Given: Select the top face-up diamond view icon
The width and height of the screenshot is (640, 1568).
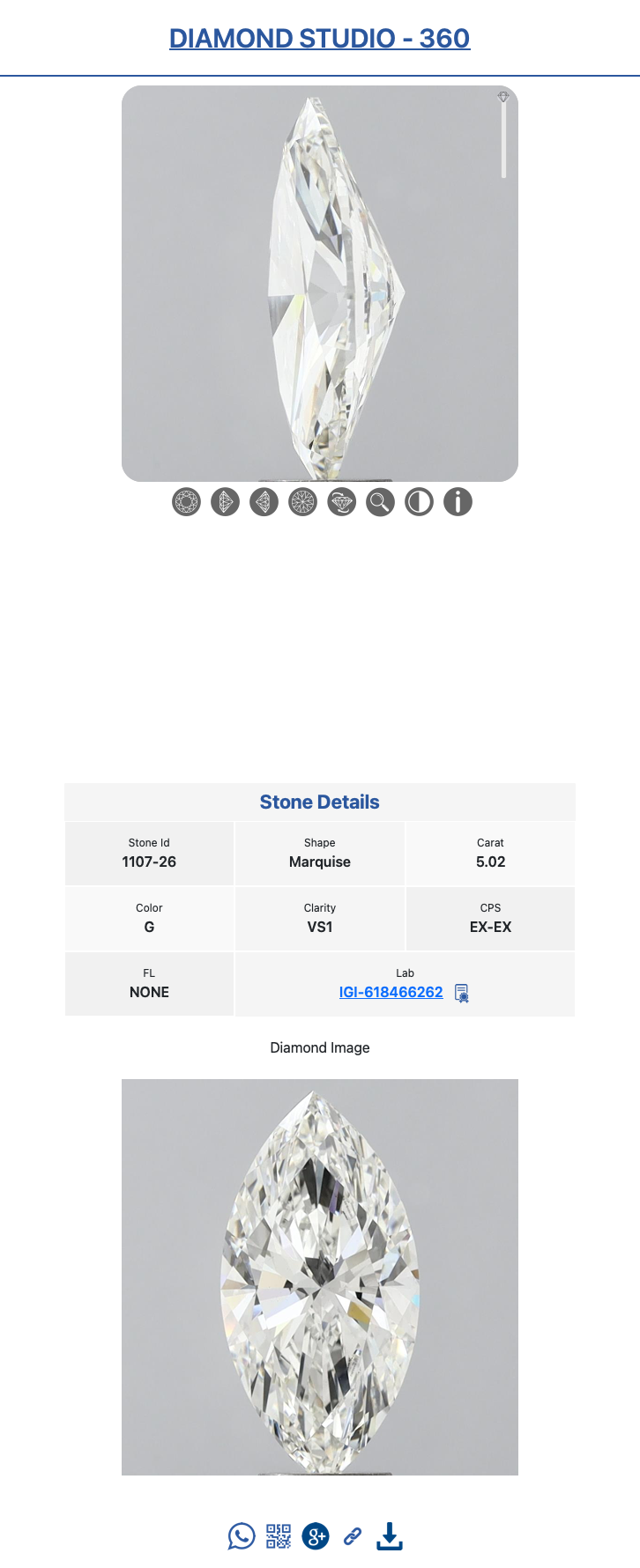Looking at the screenshot, I should tap(186, 502).
